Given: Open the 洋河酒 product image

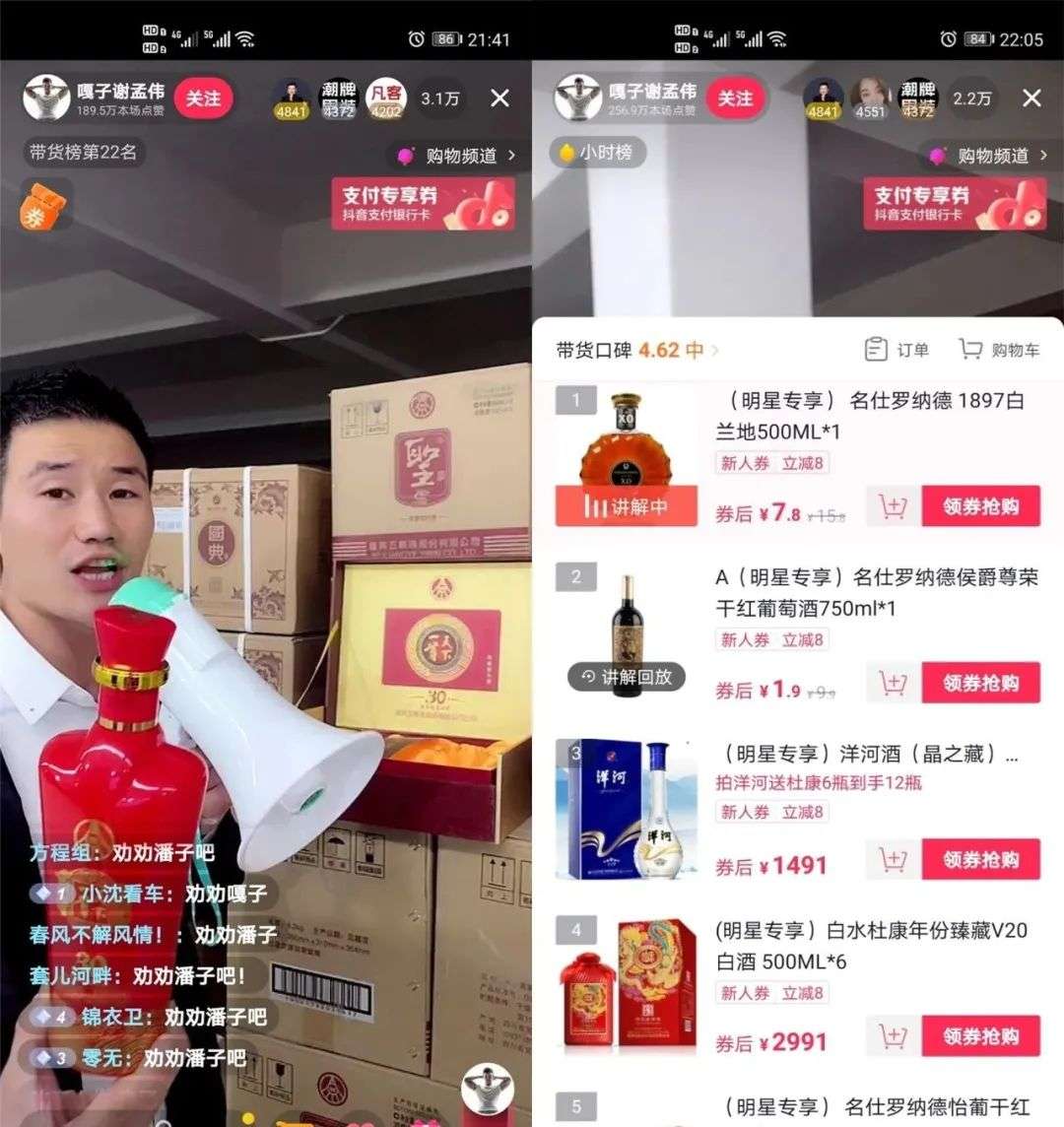Looking at the screenshot, I should click(627, 810).
